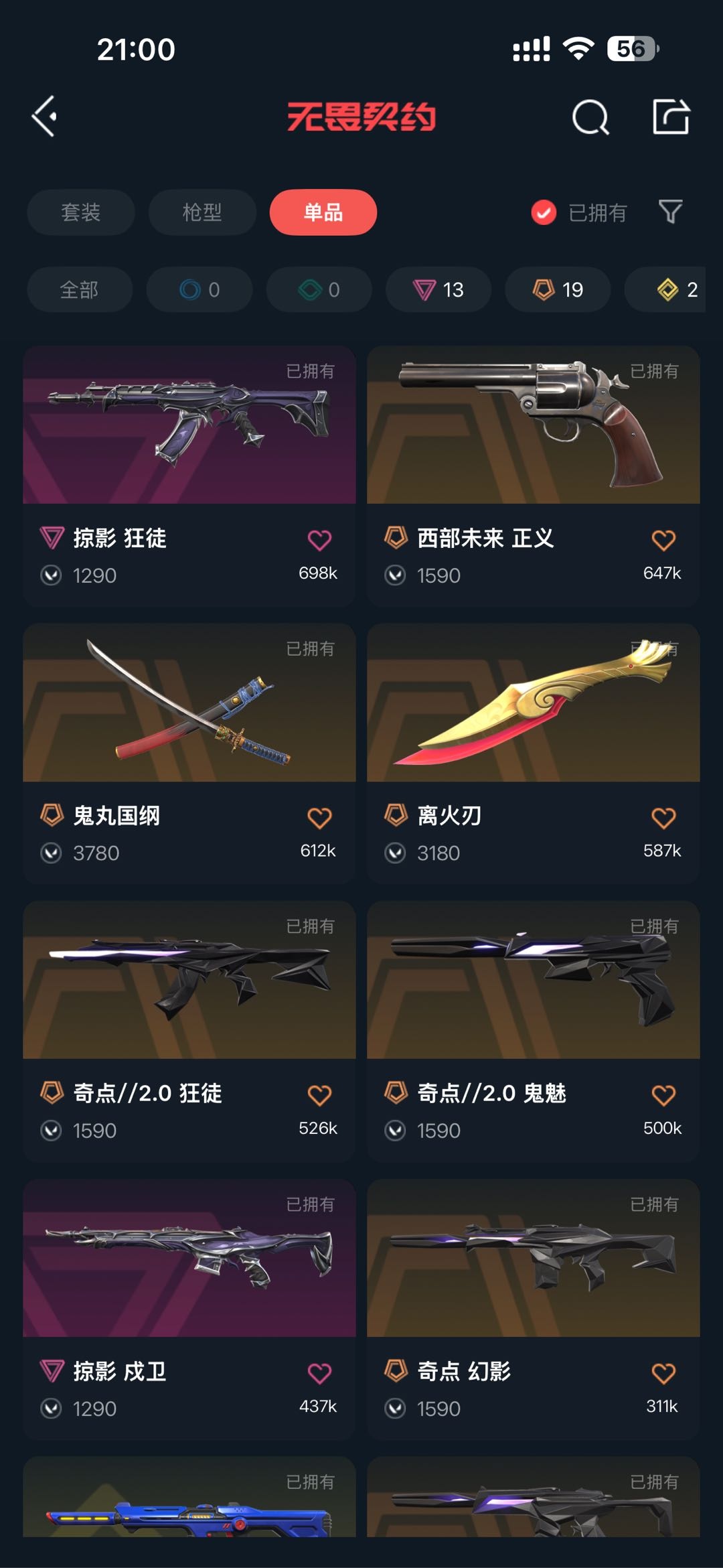Go back using the top-left arrow
Screen dimensions: 723x1568
click(45, 117)
